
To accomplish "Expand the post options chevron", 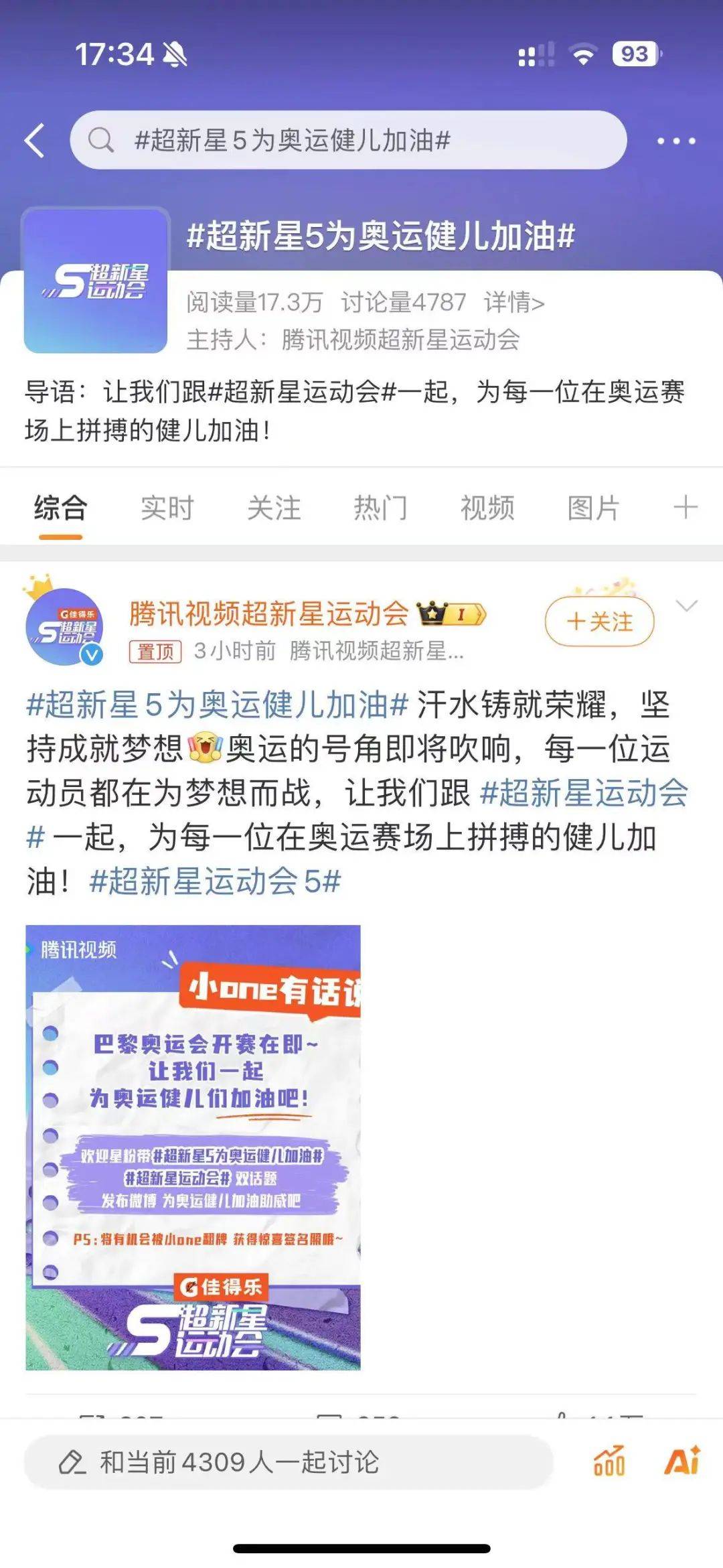I will [x=687, y=607].
